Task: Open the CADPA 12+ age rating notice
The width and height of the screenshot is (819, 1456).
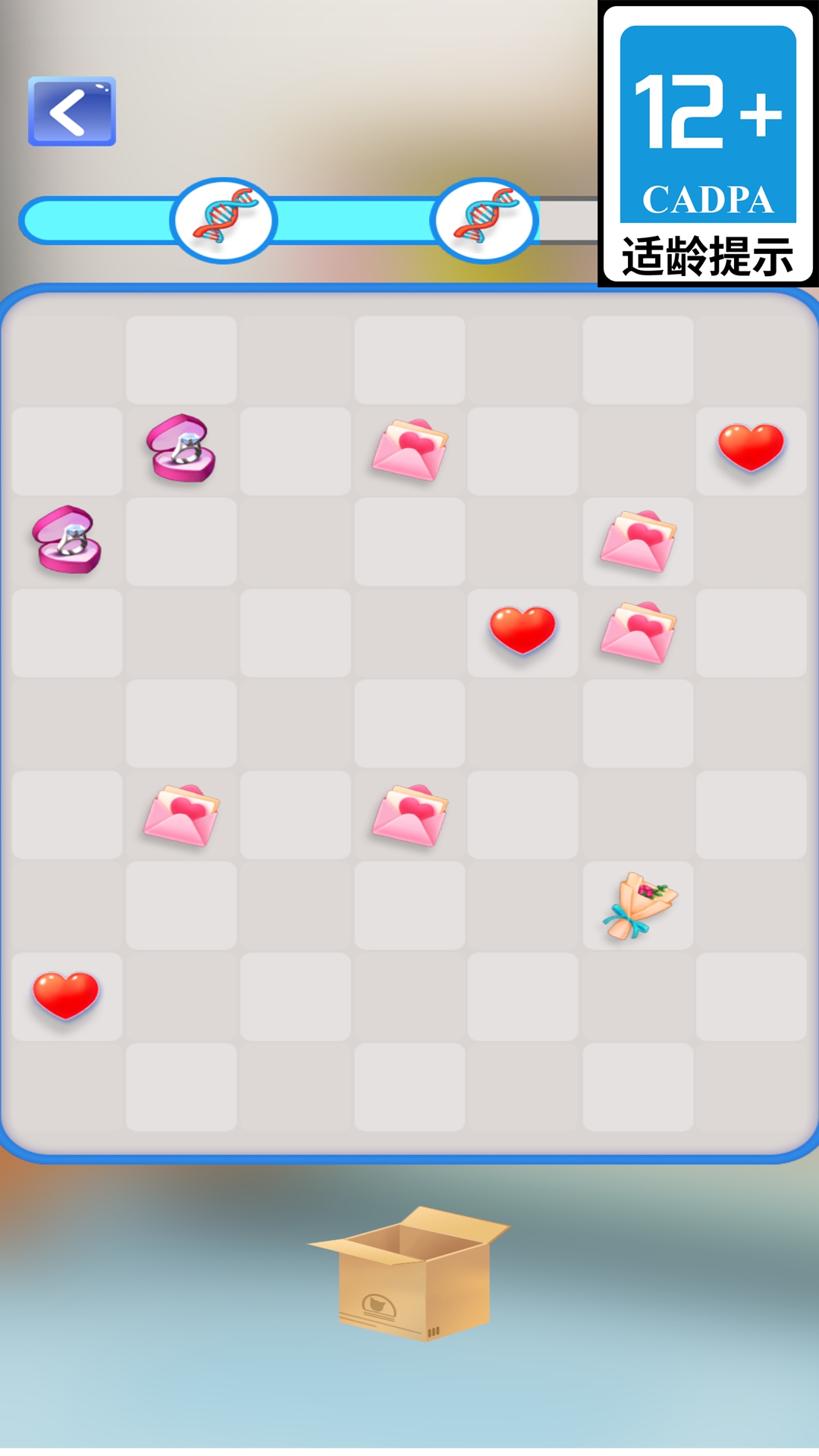Action: [708, 144]
